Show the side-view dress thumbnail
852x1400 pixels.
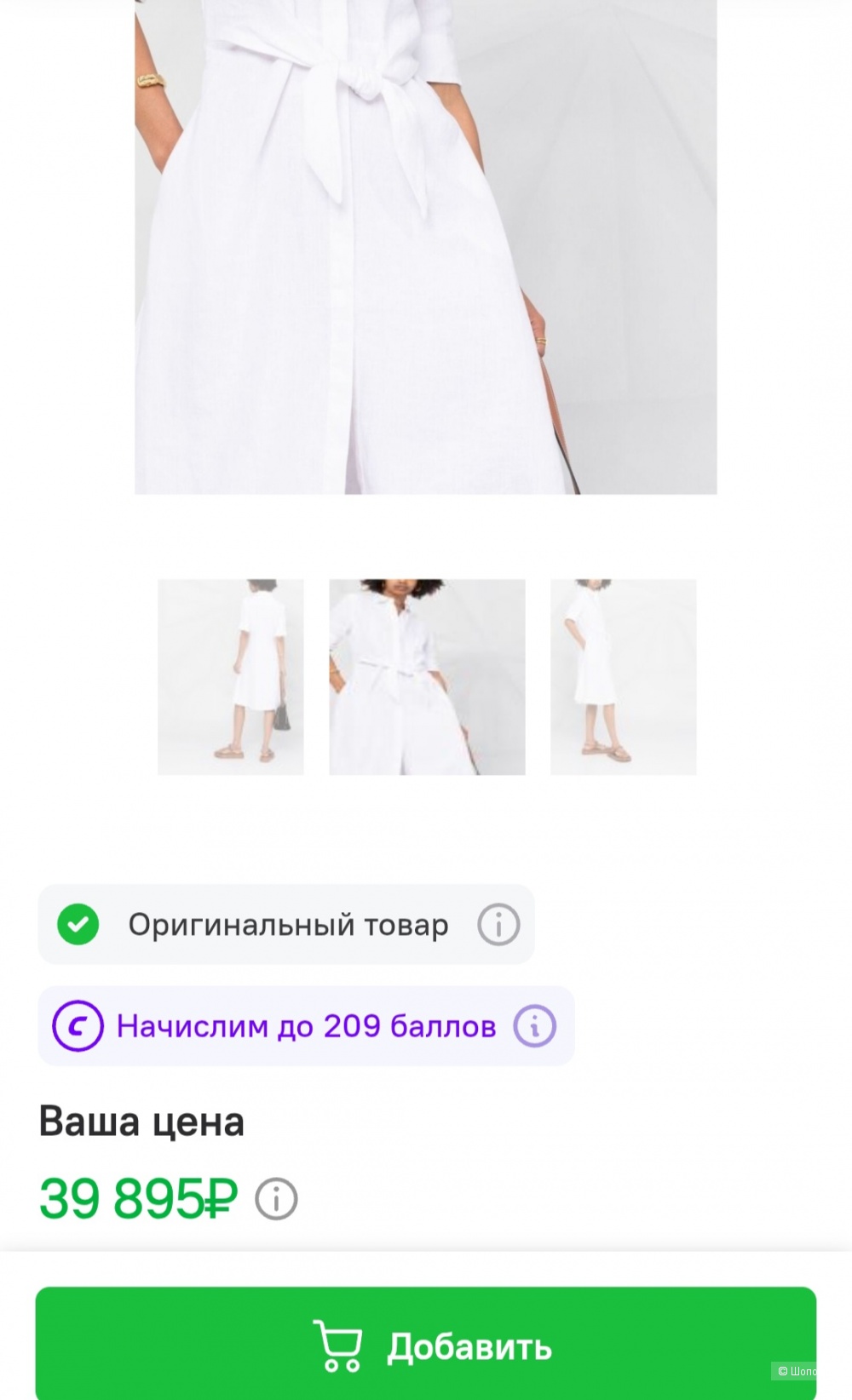click(623, 677)
